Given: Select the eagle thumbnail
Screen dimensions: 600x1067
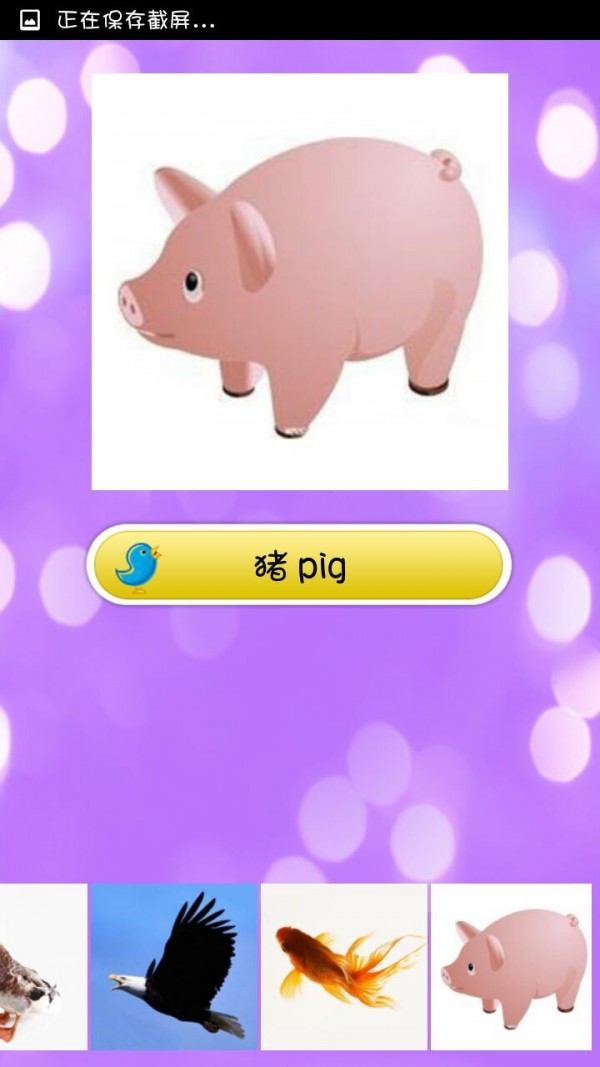Looking at the screenshot, I should click(174, 966).
